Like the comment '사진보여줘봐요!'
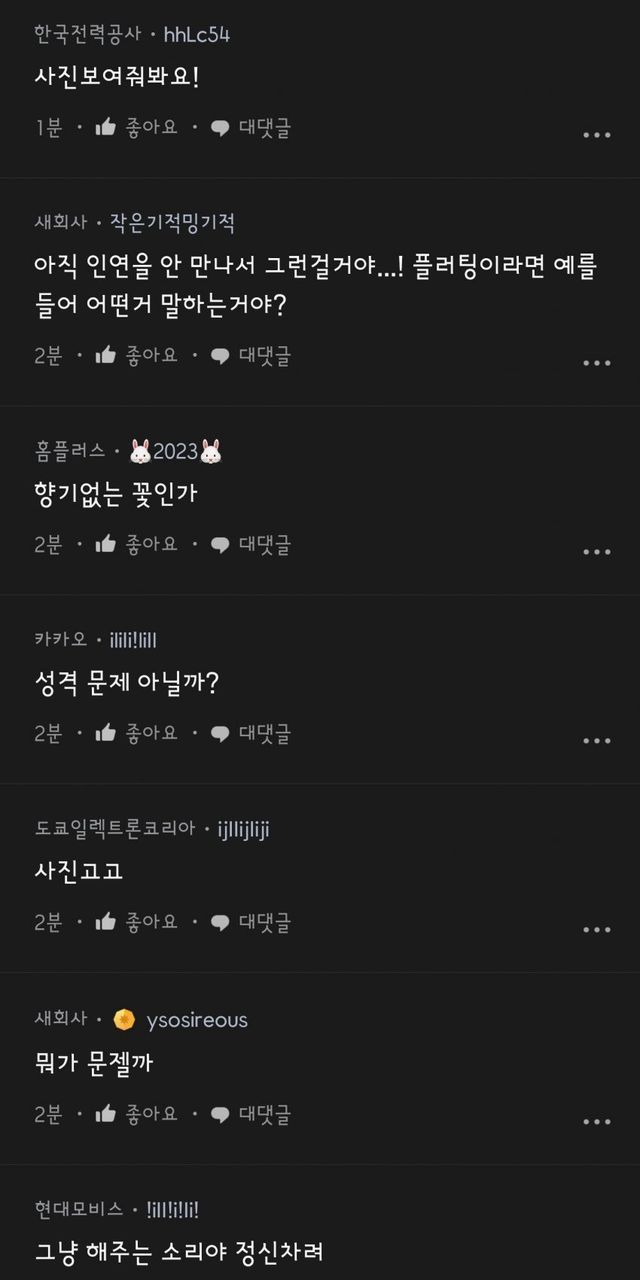The width and height of the screenshot is (640, 1280). tap(135, 127)
